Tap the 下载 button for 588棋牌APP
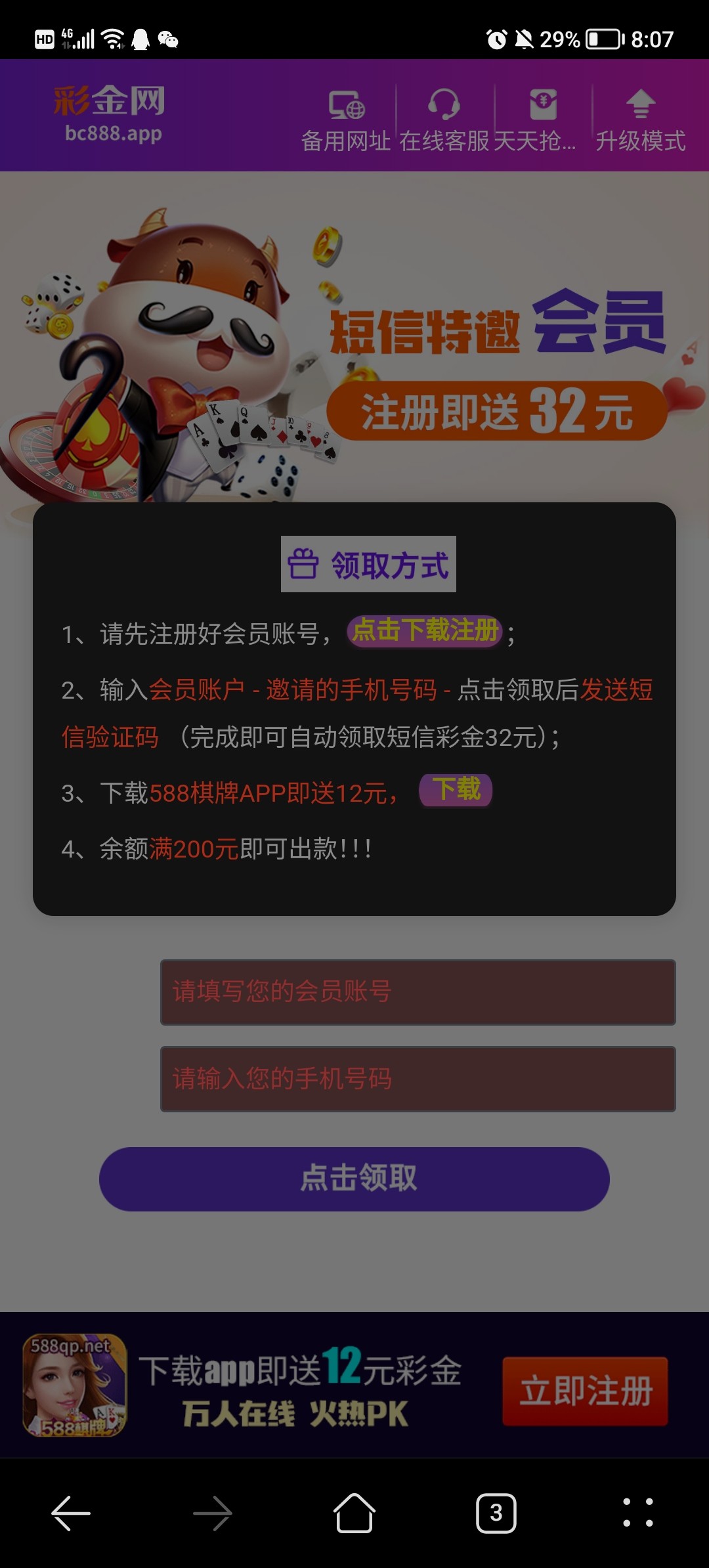The height and width of the screenshot is (1568, 709). 456,790
